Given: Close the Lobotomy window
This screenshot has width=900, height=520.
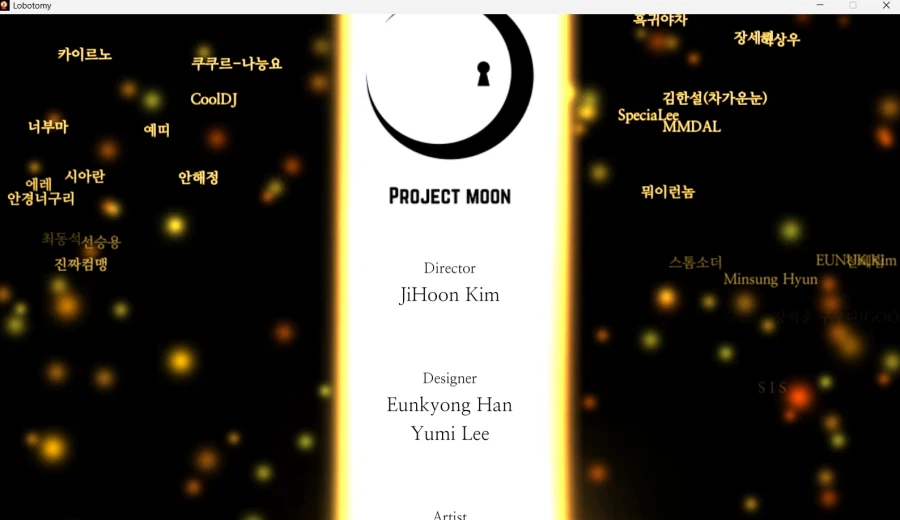Looking at the screenshot, I should point(885,6).
